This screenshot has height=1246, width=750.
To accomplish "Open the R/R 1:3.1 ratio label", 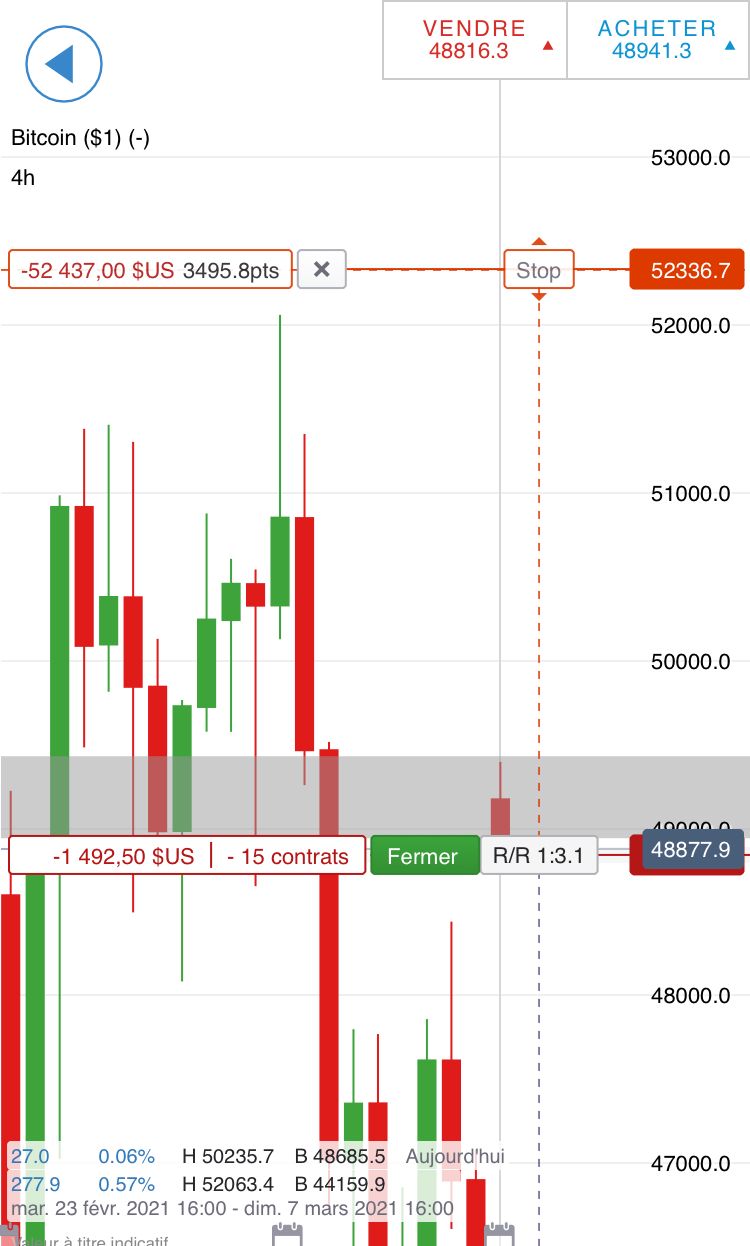I will point(538,857).
